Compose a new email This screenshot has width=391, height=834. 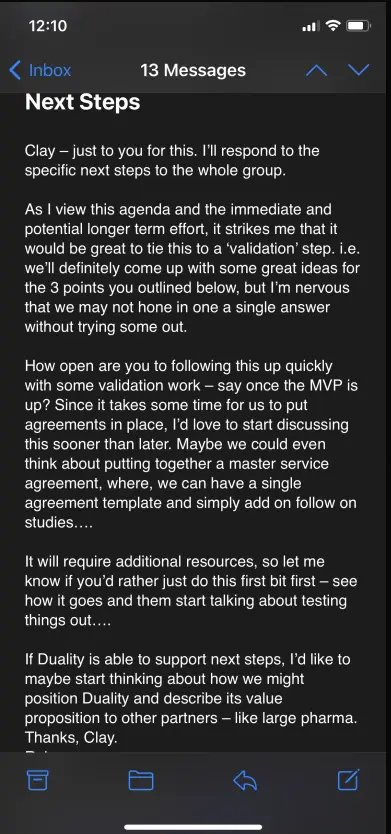[349, 779]
